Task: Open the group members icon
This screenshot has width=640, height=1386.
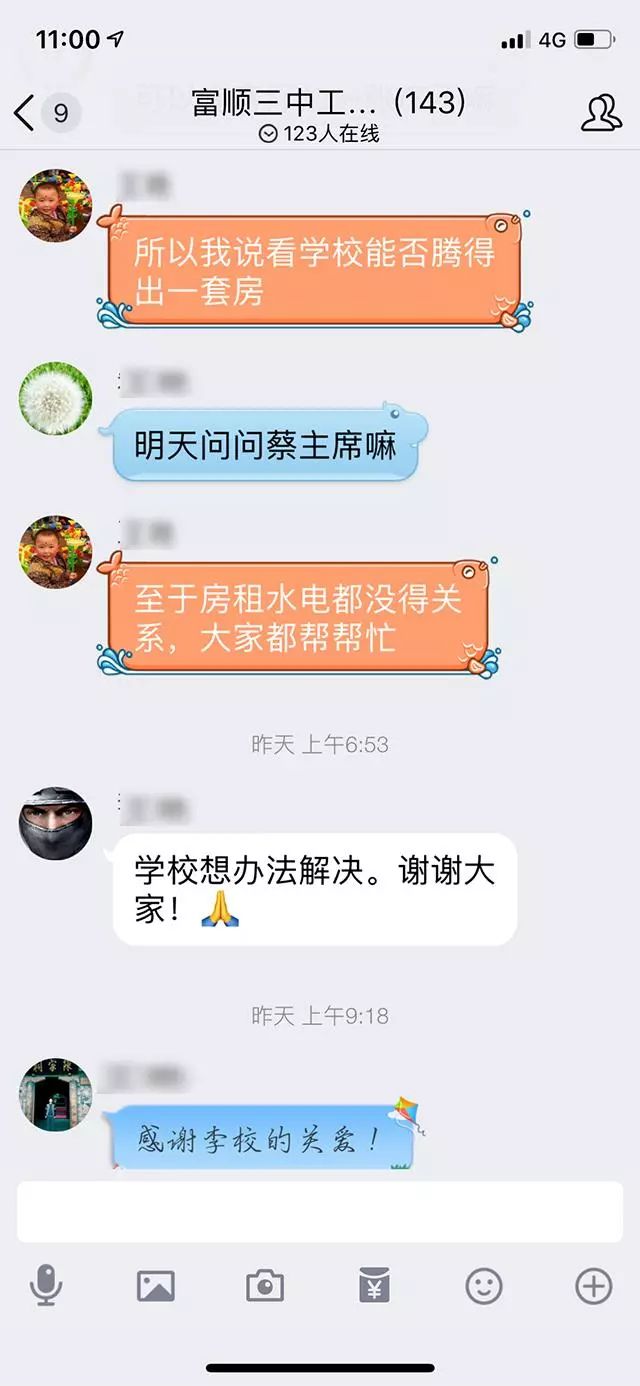Action: 601,113
